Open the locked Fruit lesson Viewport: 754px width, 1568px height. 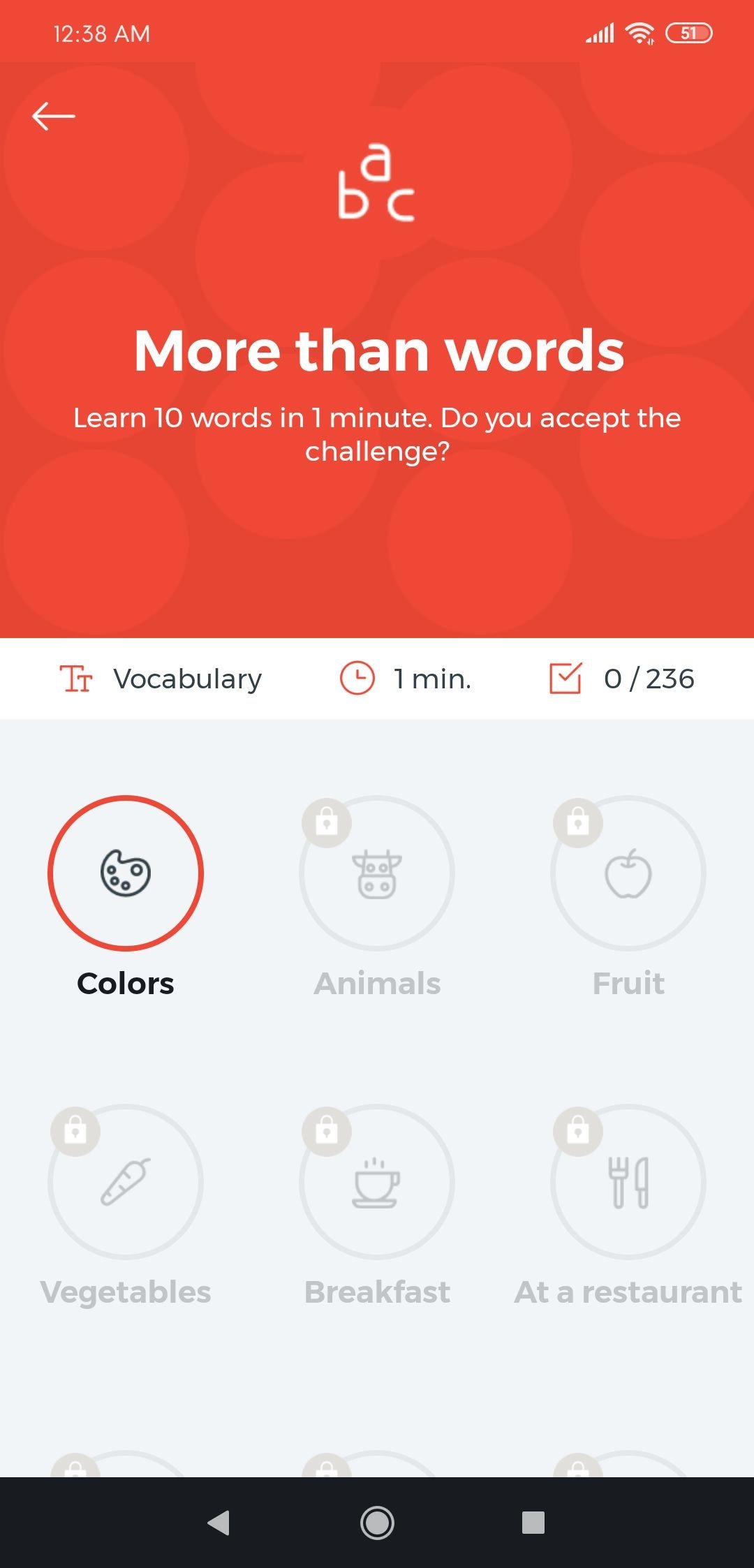628,873
